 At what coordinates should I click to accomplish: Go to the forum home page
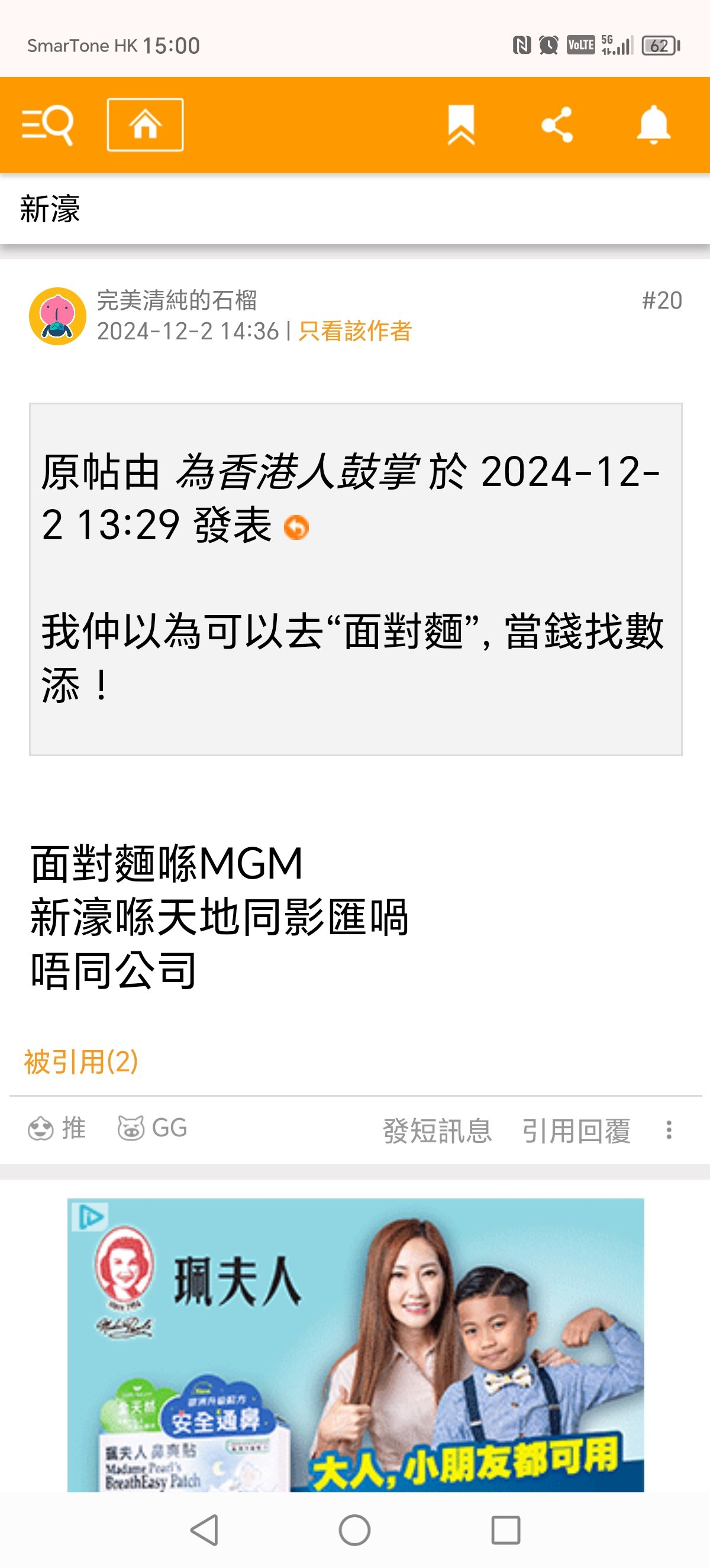point(145,125)
